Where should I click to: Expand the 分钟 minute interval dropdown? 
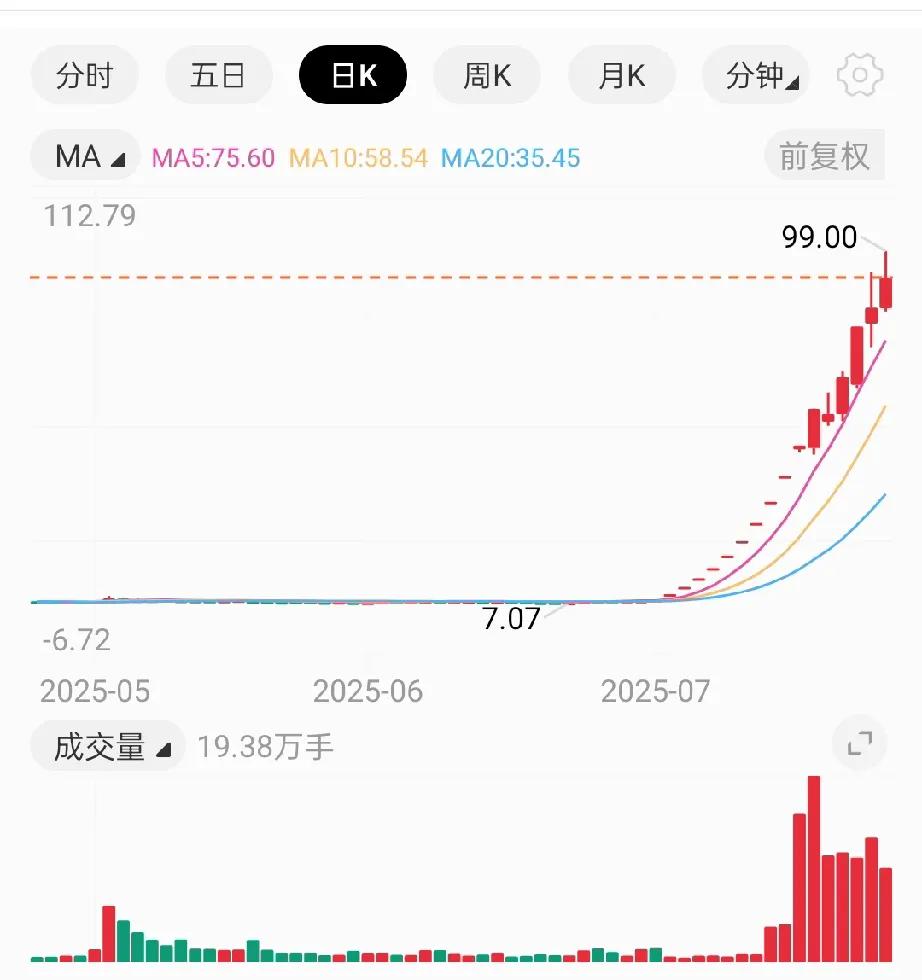[755, 76]
